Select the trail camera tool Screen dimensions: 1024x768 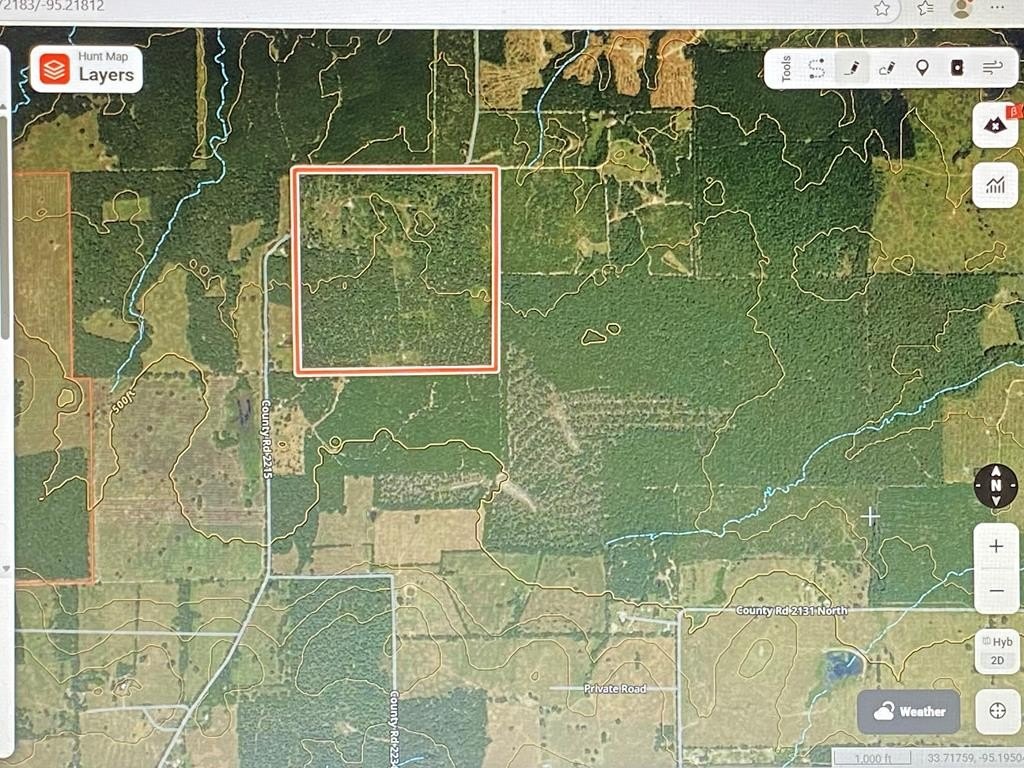(x=956, y=68)
